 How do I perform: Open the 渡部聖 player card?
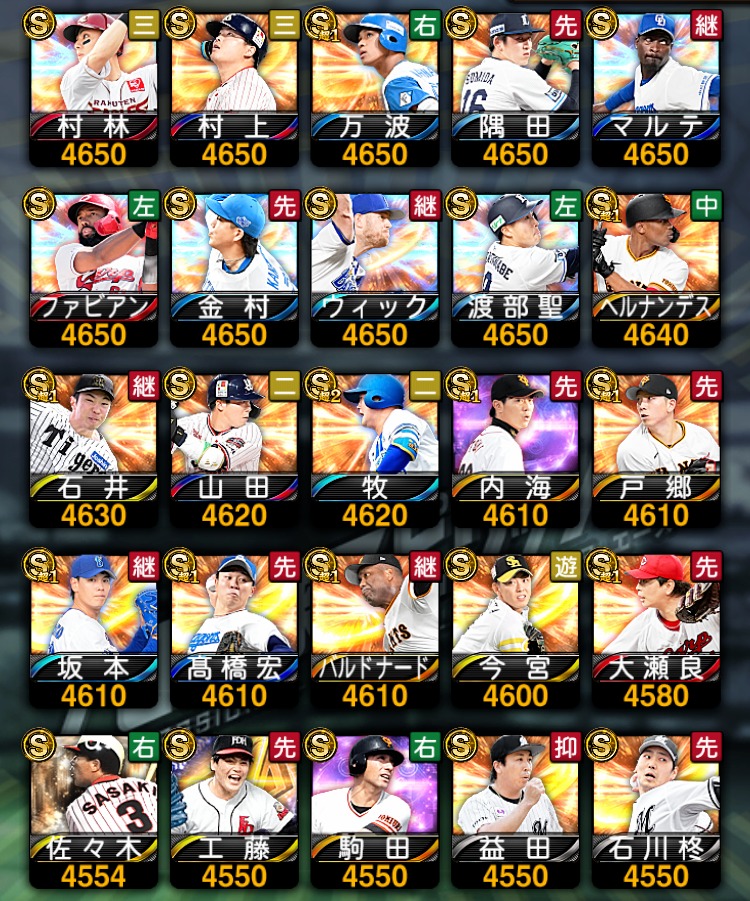(515, 267)
